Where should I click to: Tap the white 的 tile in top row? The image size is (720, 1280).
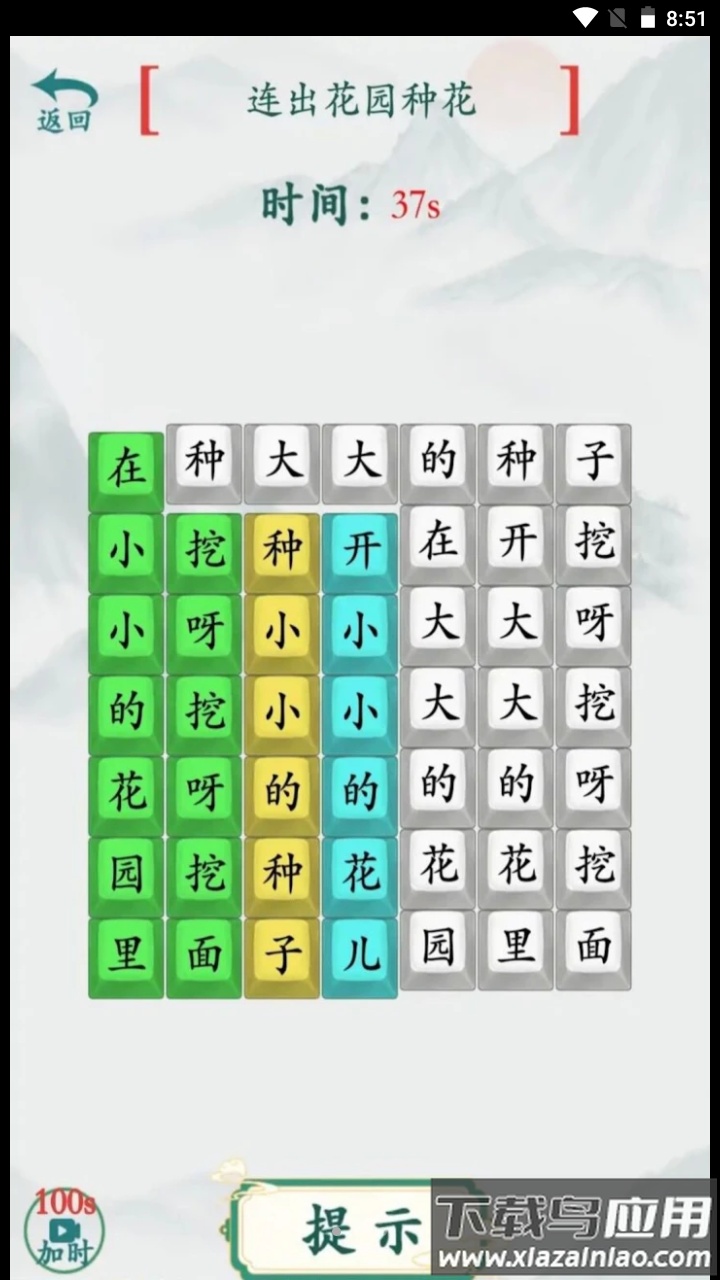point(437,462)
